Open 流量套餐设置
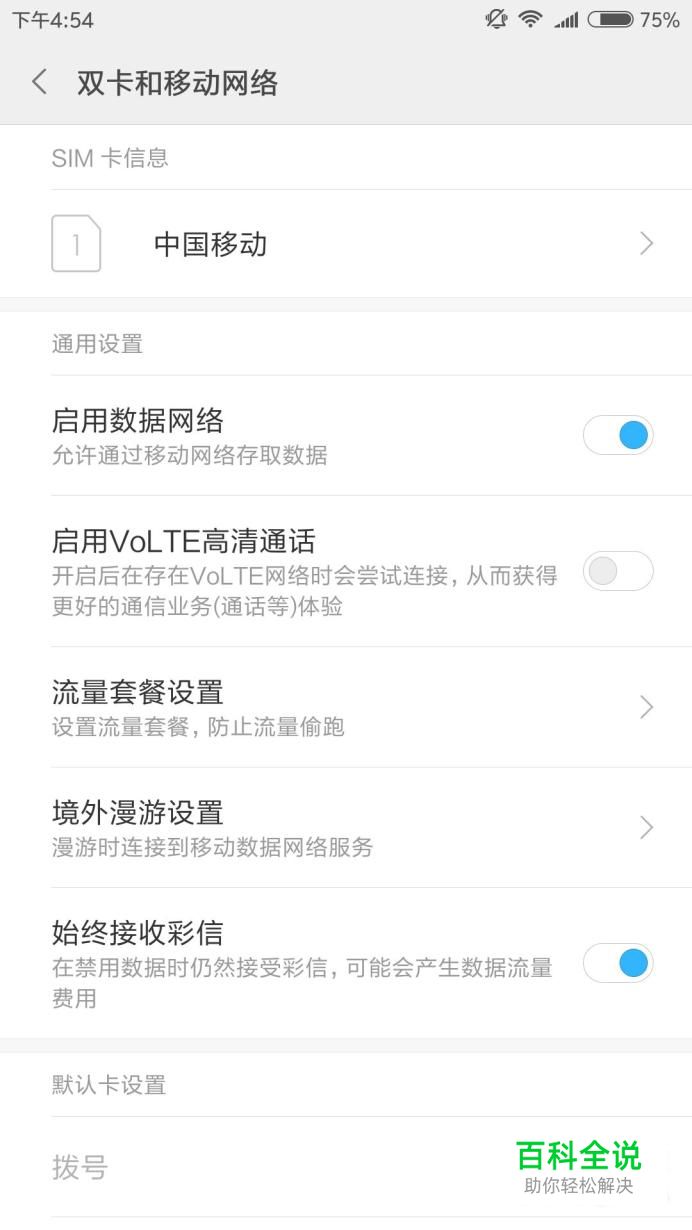692x1230 pixels. click(346, 707)
